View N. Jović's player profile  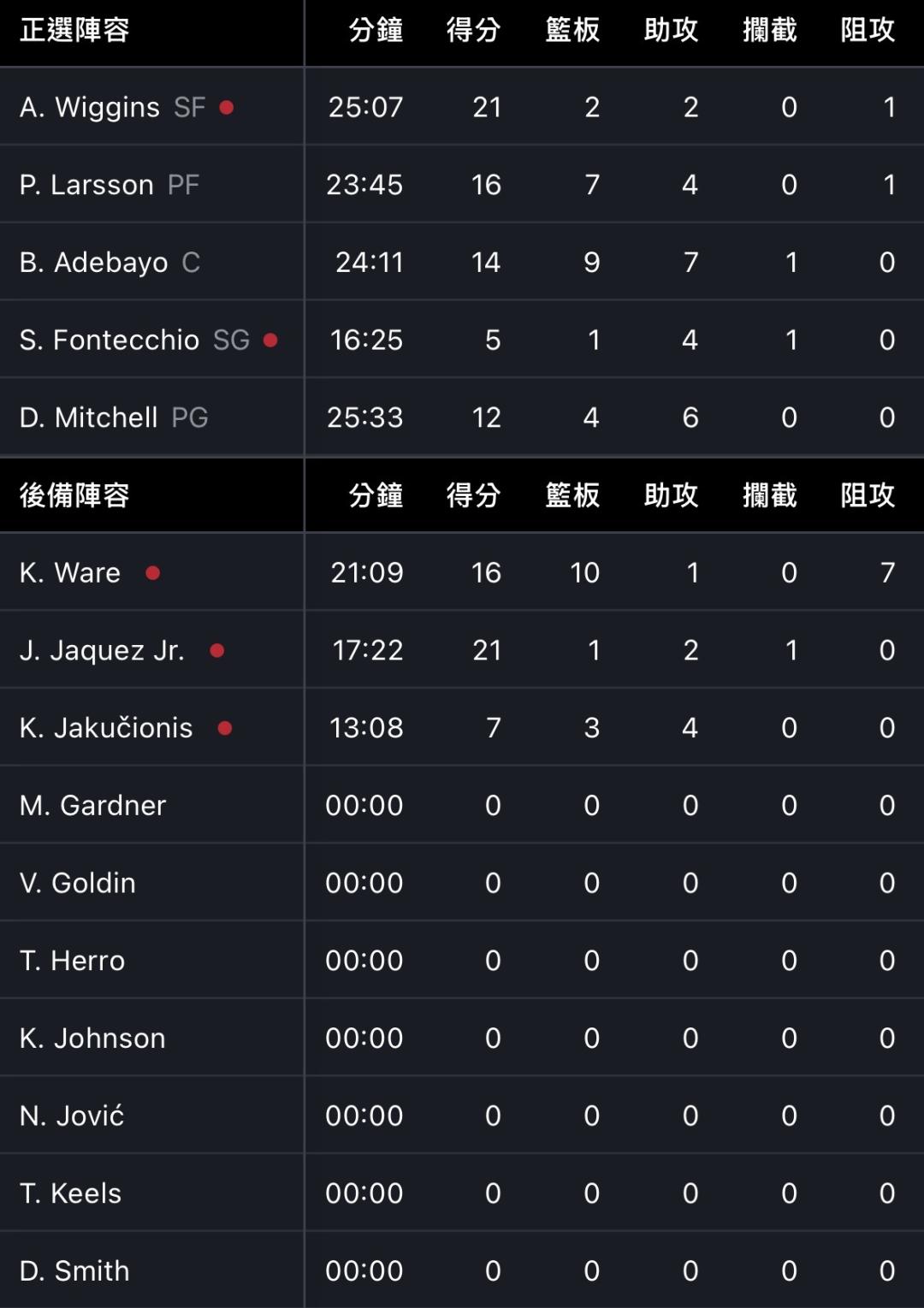(462, 1116)
